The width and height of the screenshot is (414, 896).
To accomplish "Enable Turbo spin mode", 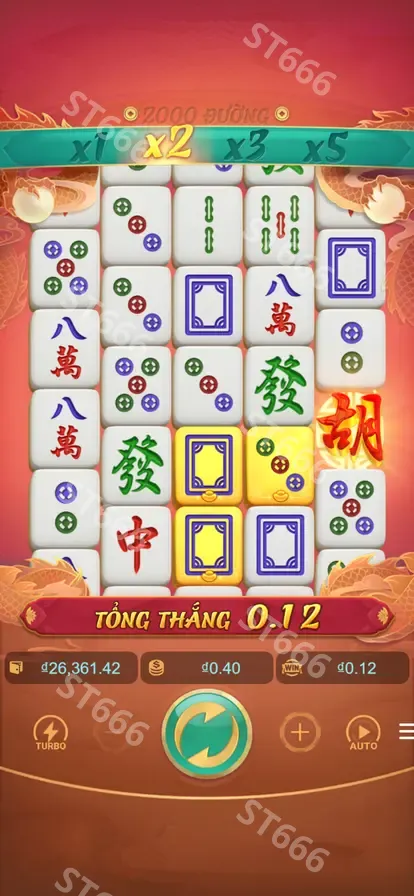I will click(50, 733).
